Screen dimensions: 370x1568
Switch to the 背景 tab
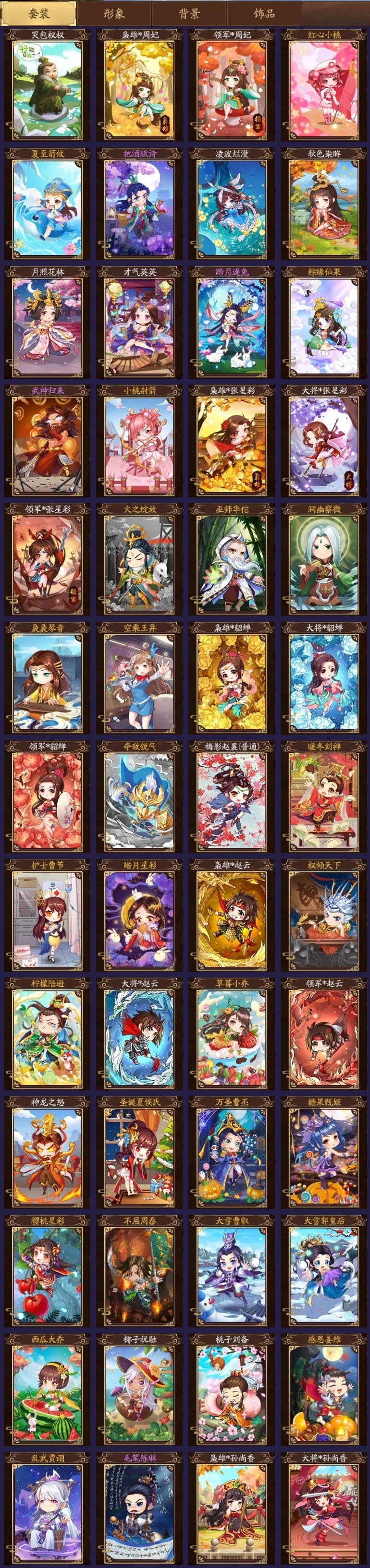tap(189, 13)
